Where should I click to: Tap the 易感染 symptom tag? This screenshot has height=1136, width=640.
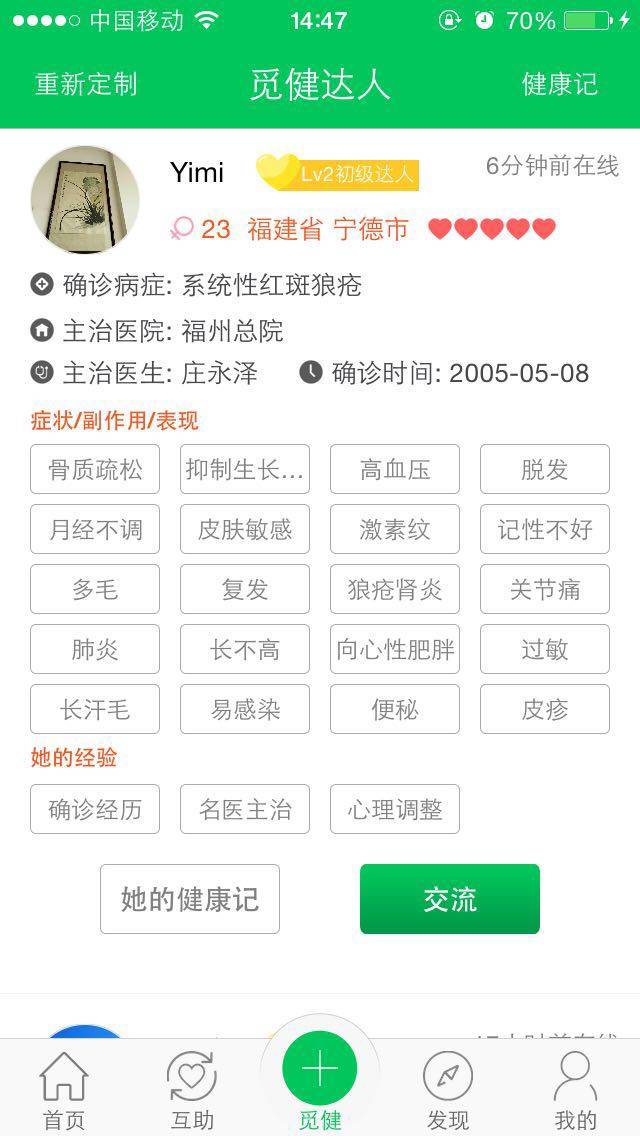(245, 709)
